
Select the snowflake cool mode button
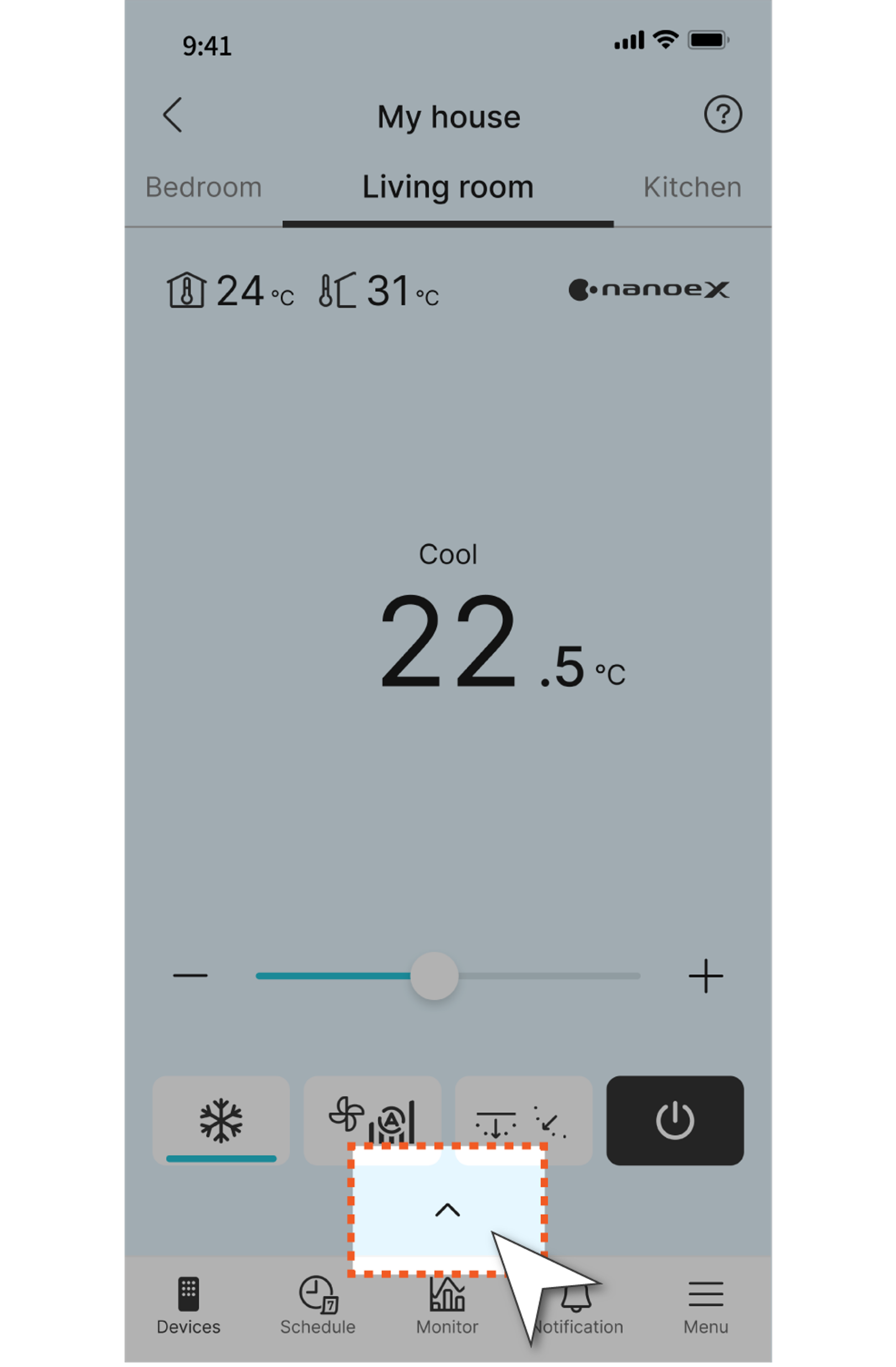[221, 1120]
